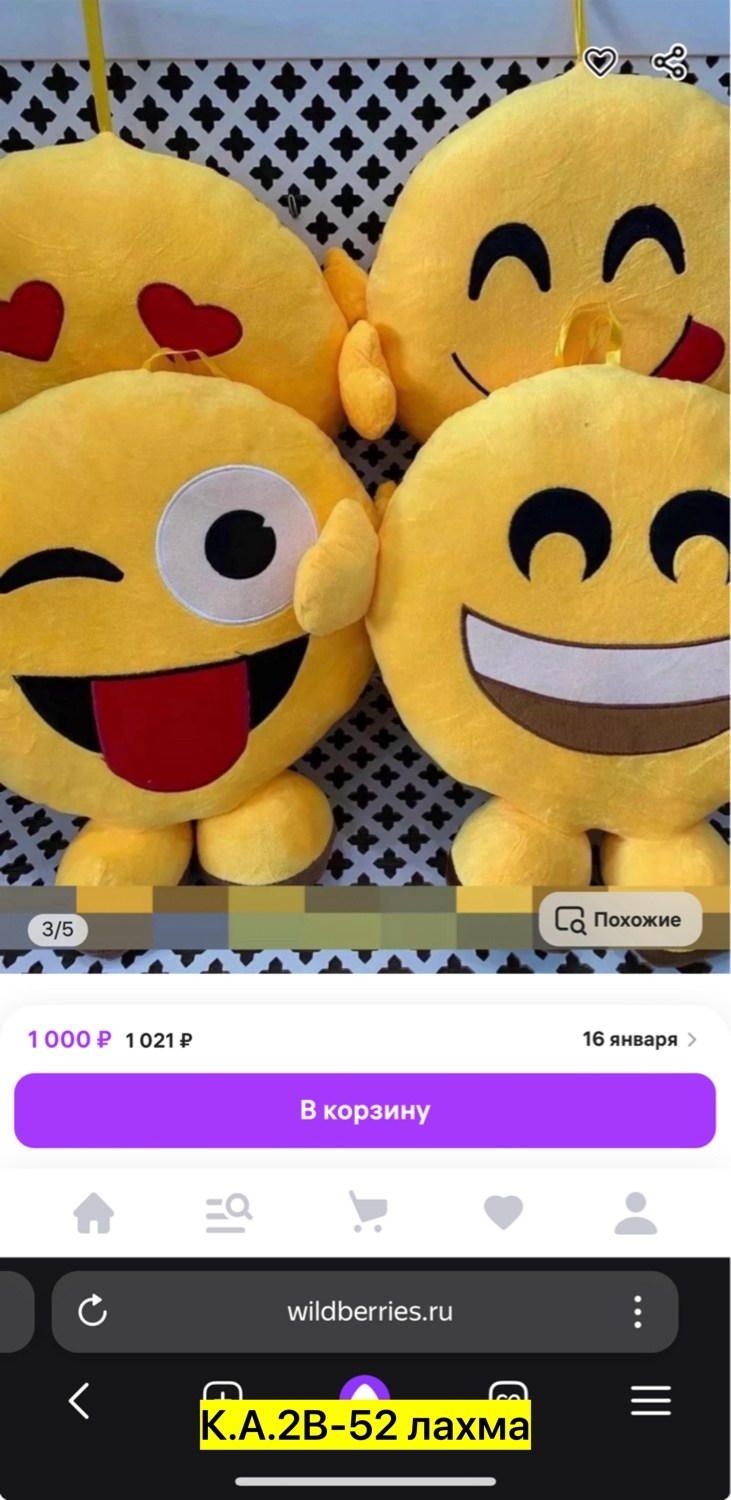
Task: Switch to the profile tab
Action: 636,1214
